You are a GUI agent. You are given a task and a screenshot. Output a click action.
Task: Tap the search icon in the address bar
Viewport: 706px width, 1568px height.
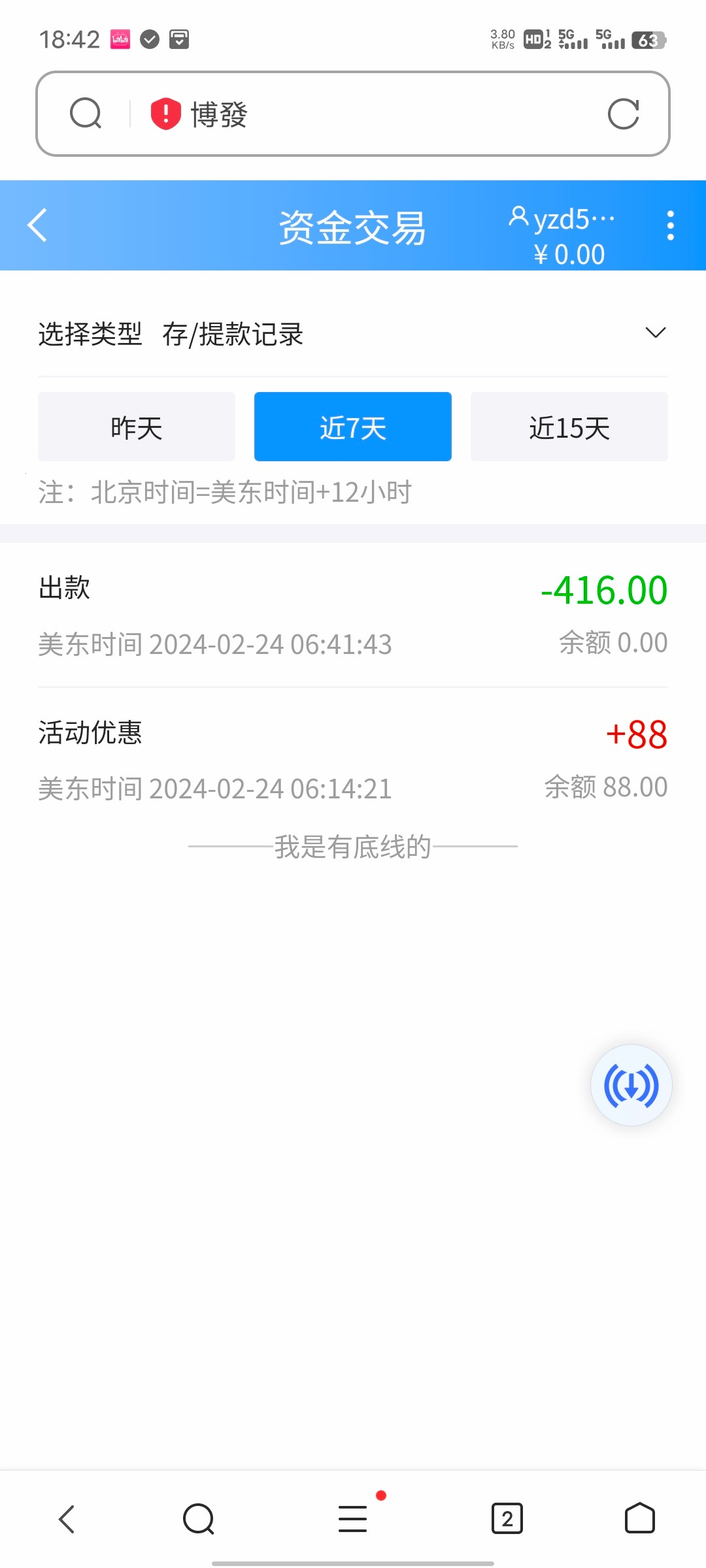point(86,114)
